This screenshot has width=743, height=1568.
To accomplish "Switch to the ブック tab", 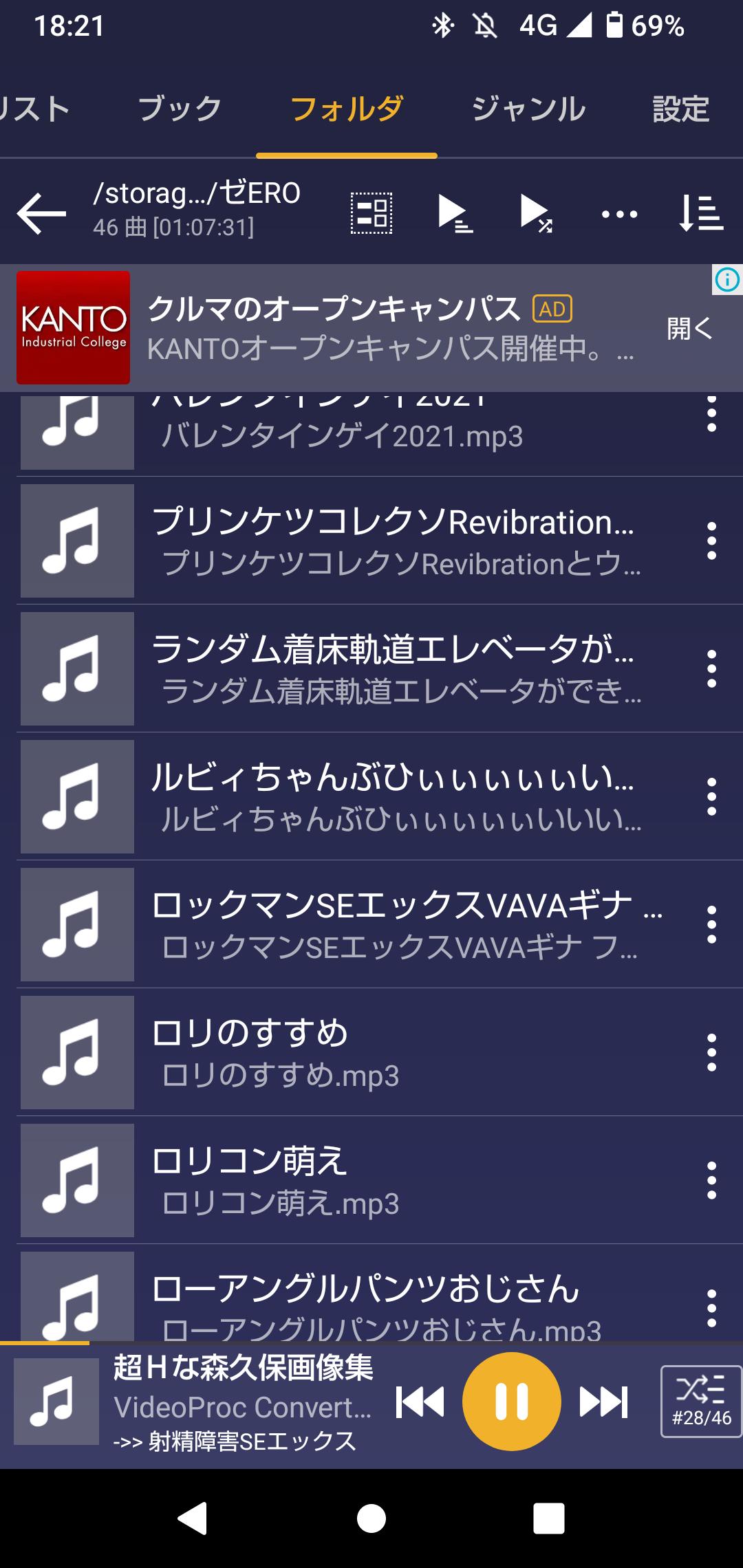I will pos(180,109).
